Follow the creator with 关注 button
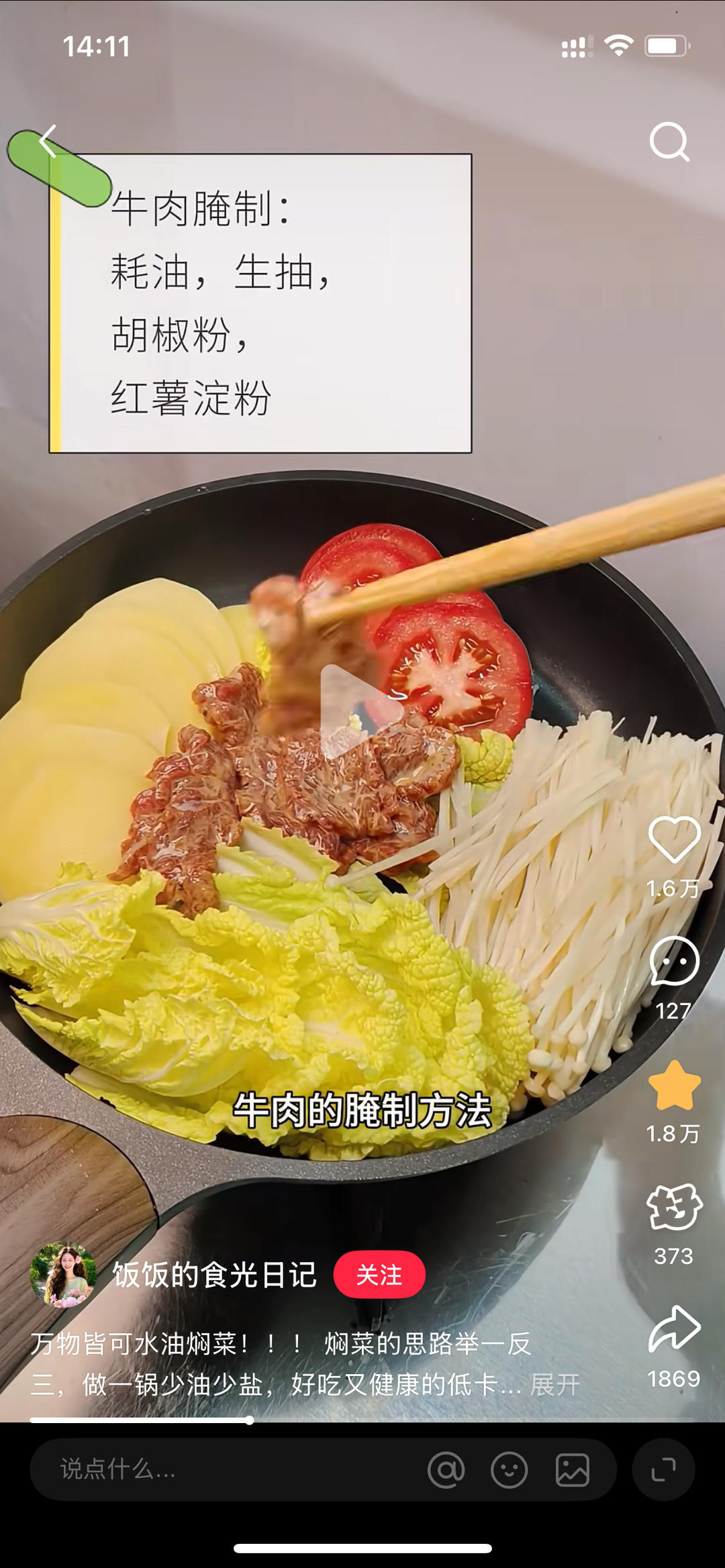 tap(379, 1275)
